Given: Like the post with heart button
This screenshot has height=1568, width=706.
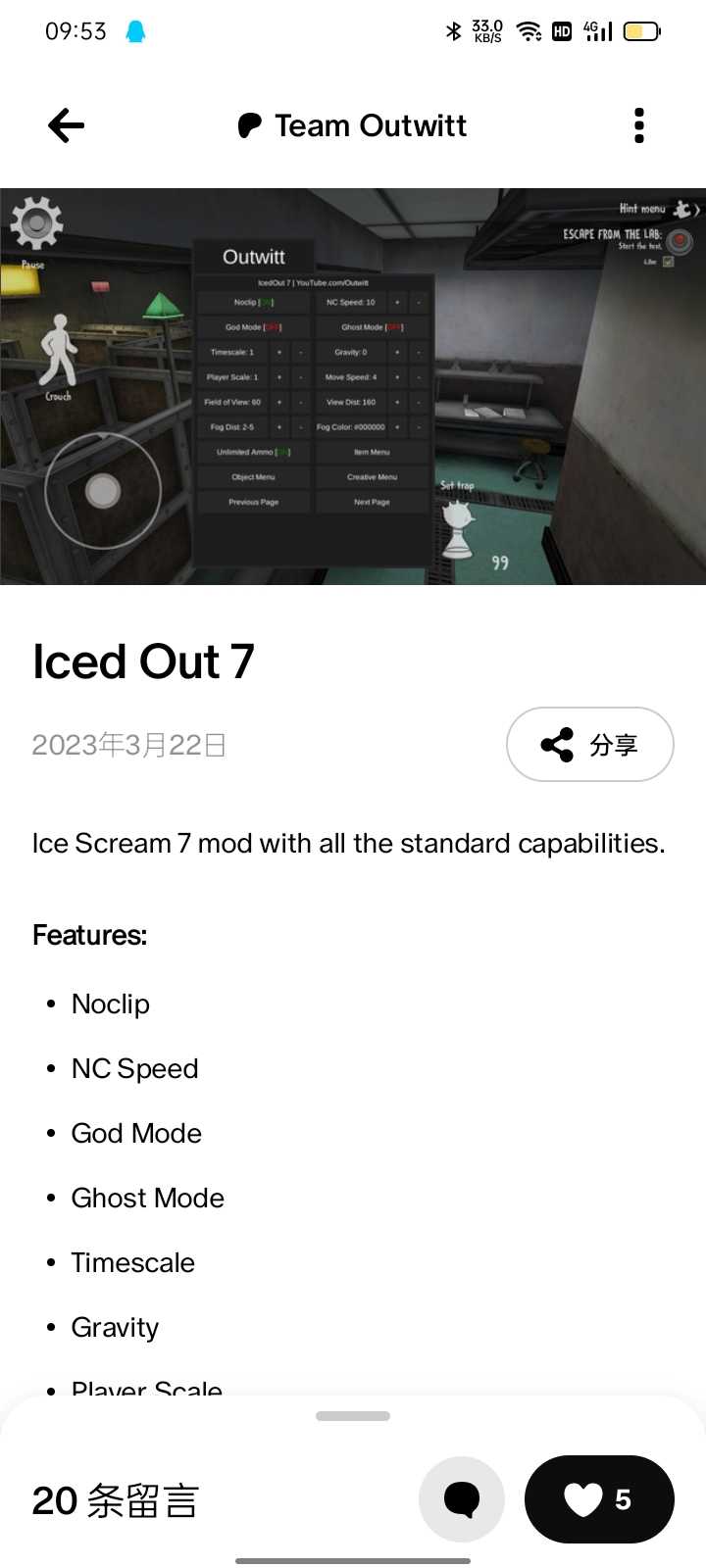Looking at the screenshot, I should pos(599,1499).
